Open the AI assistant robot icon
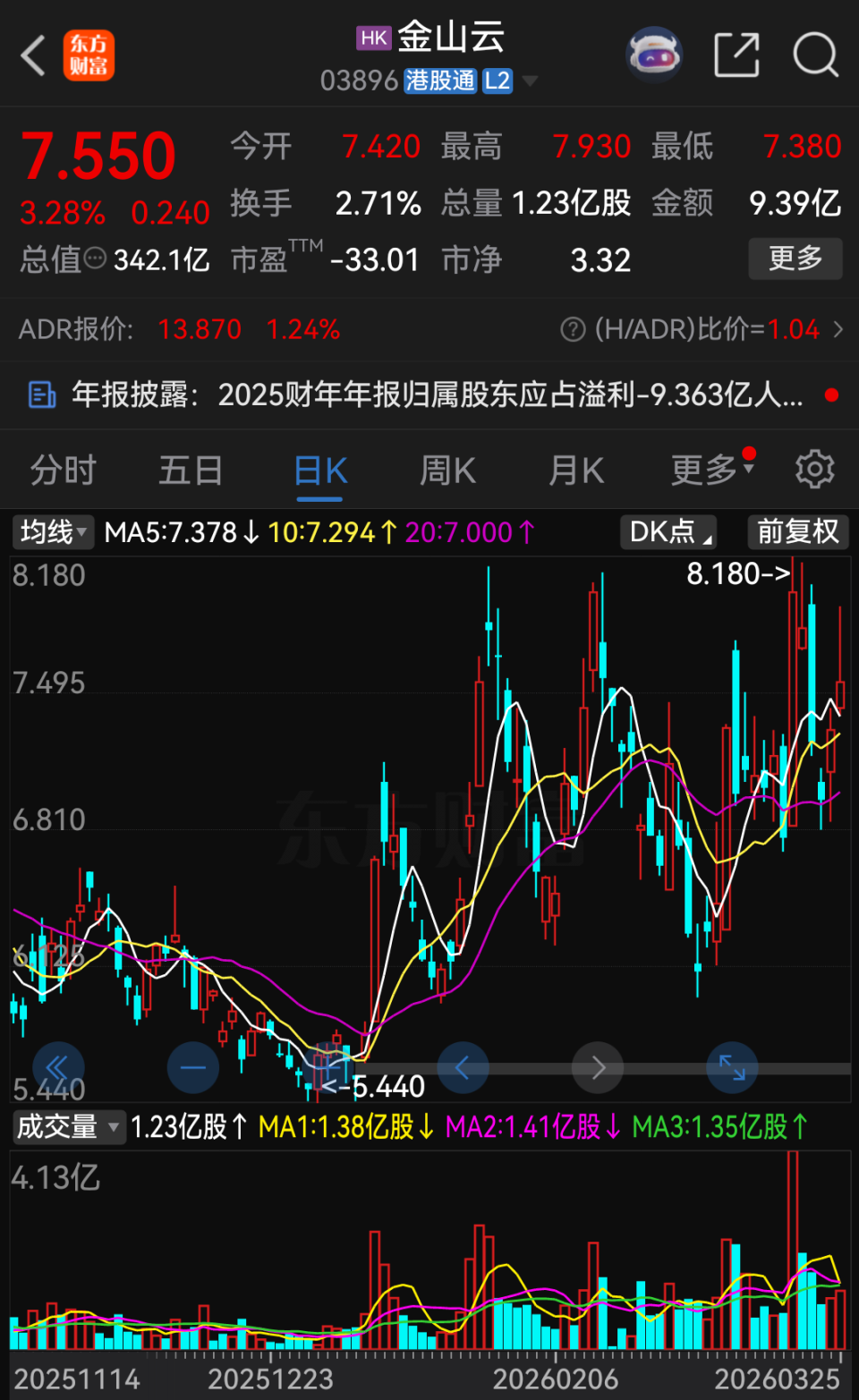Image resolution: width=859 pixels, height=1400 pixels. (x=654, y=55)
